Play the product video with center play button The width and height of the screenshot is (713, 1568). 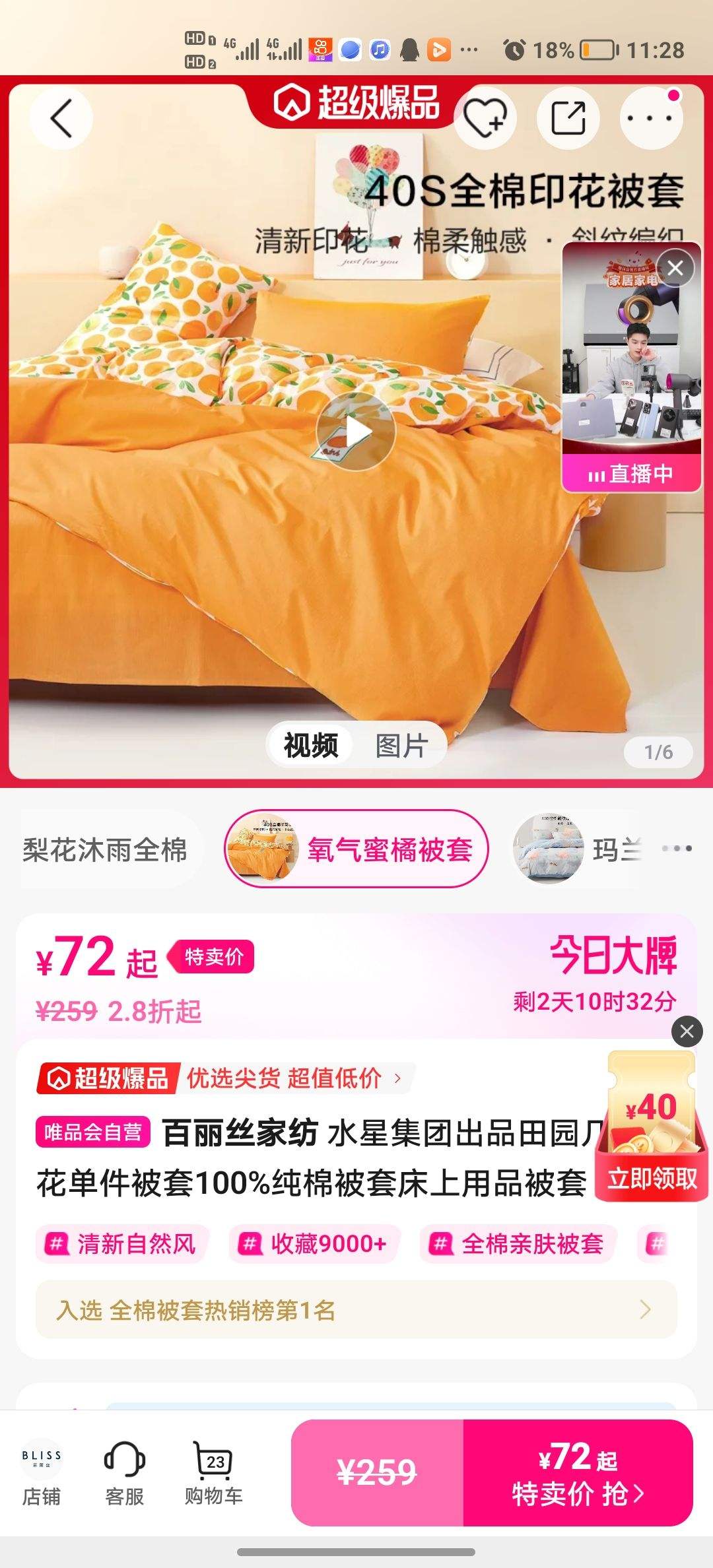click(x=356, y=429)
